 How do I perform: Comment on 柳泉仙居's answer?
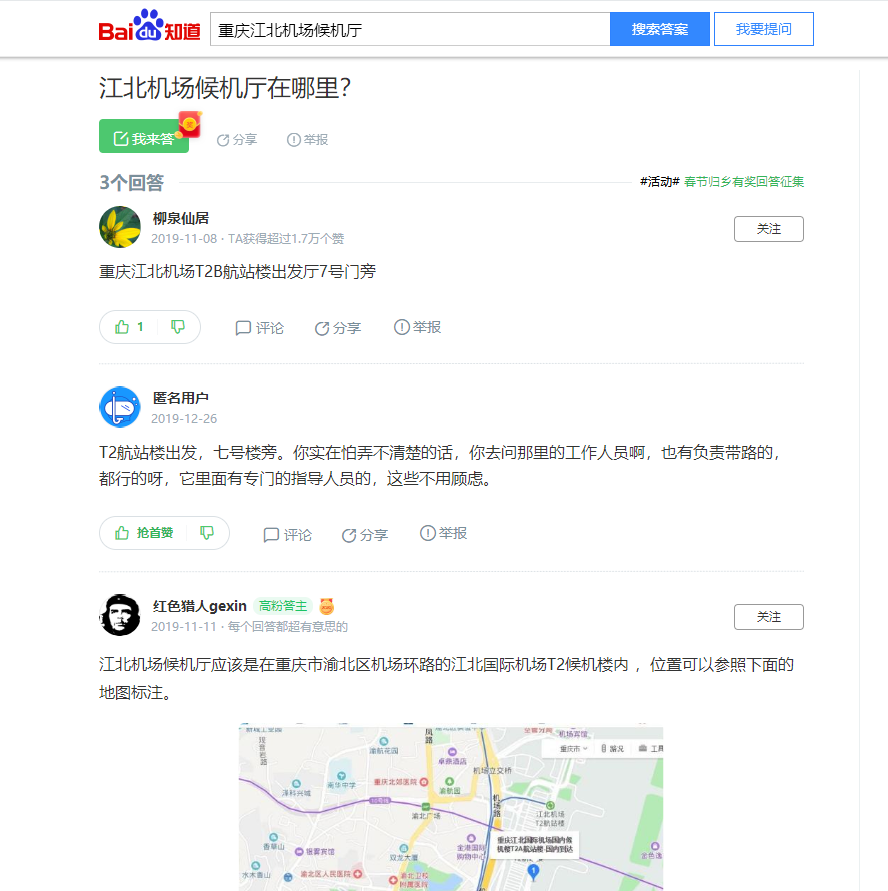click(x=260, y=328)
